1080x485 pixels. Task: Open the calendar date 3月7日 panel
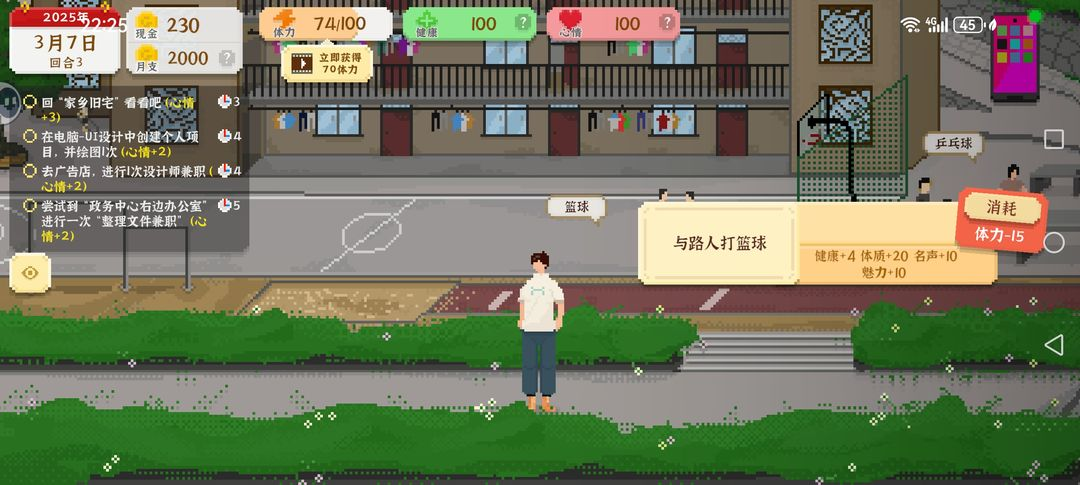(x=66, y=42)
